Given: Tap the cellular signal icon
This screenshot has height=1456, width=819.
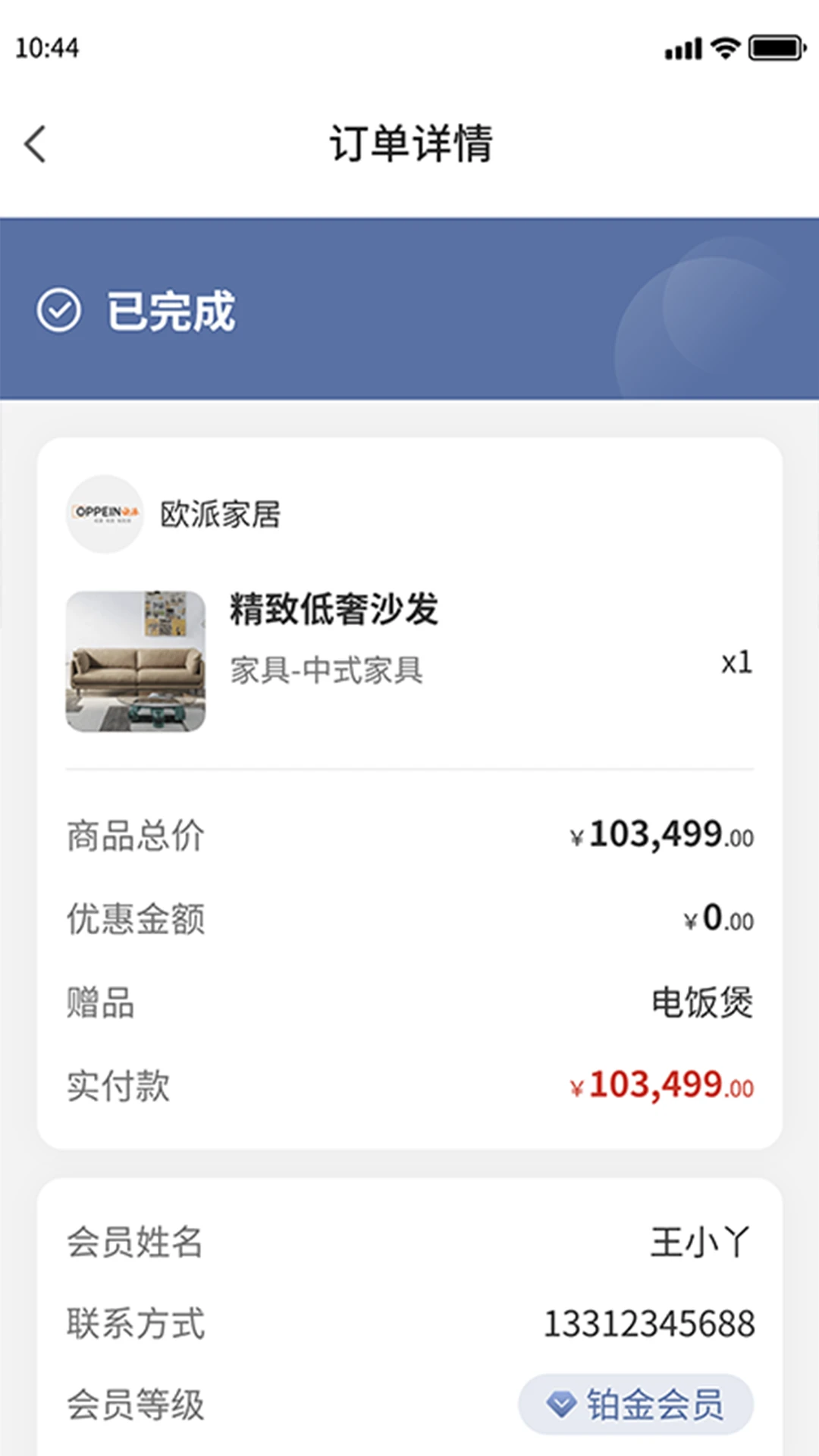Looking at the screenshot, I should (680, 49).
